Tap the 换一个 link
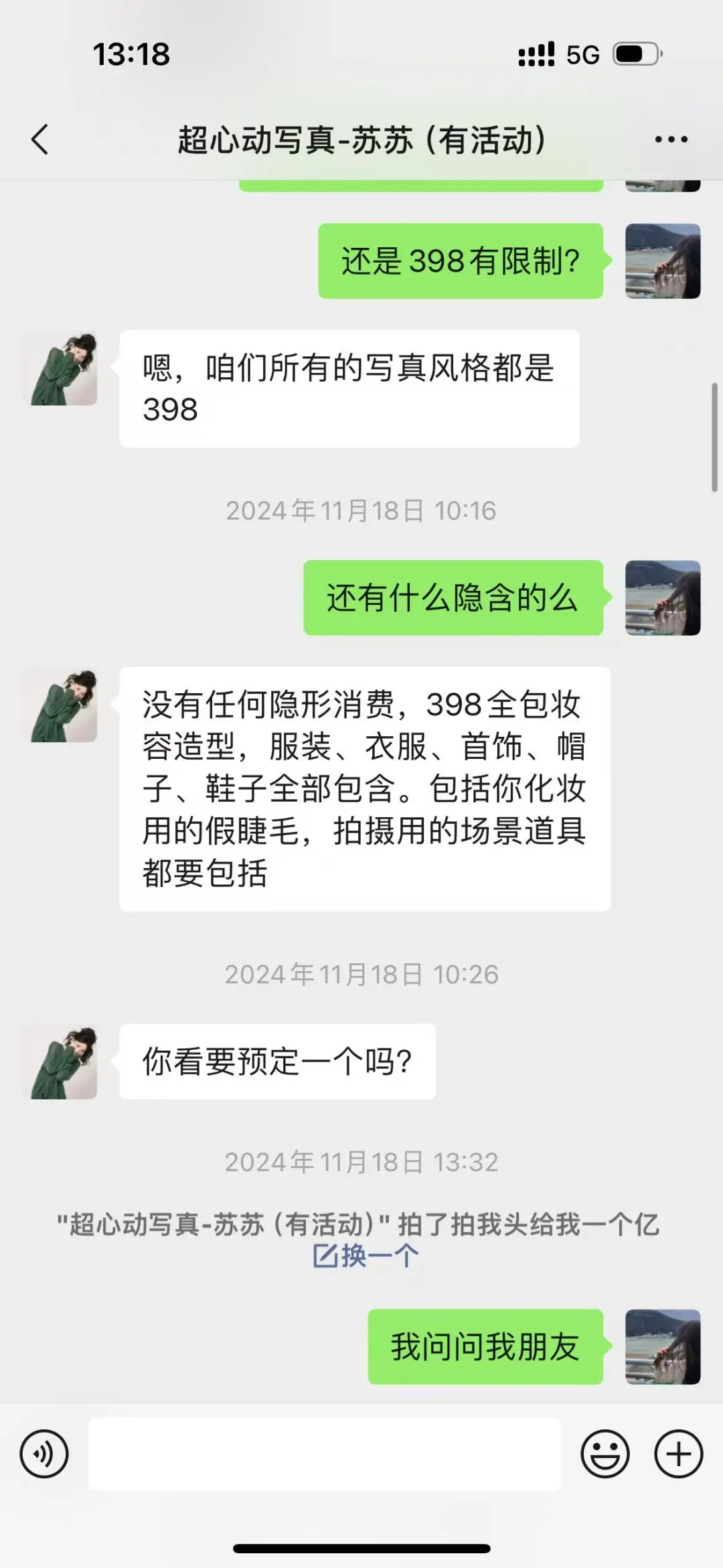723x1568 pixels. pyautogui.click(x=366, y=1255)
